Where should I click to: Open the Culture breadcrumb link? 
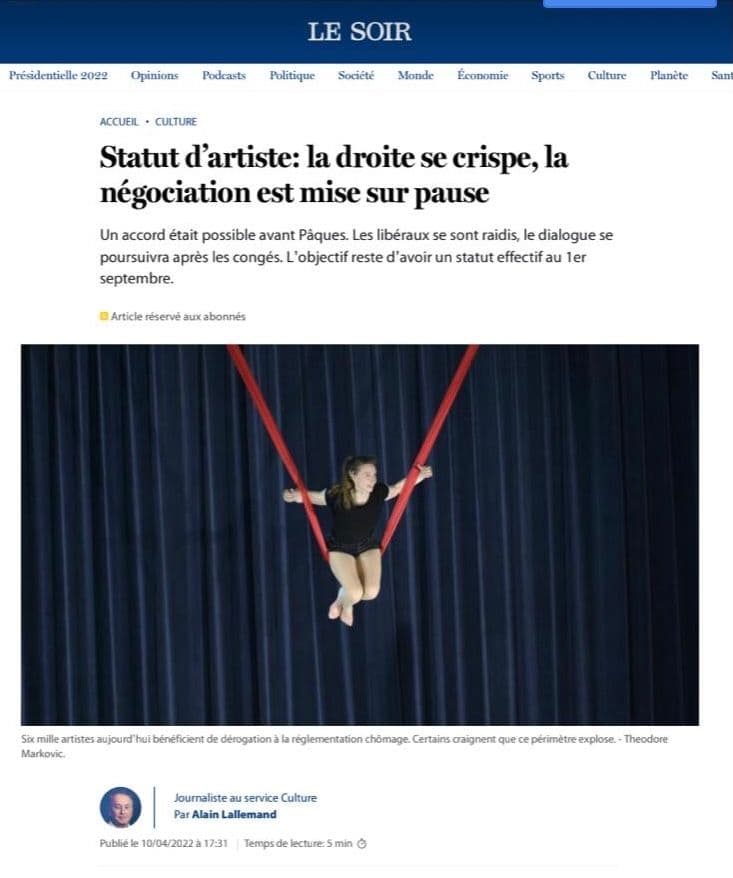[x=176, y=122]
